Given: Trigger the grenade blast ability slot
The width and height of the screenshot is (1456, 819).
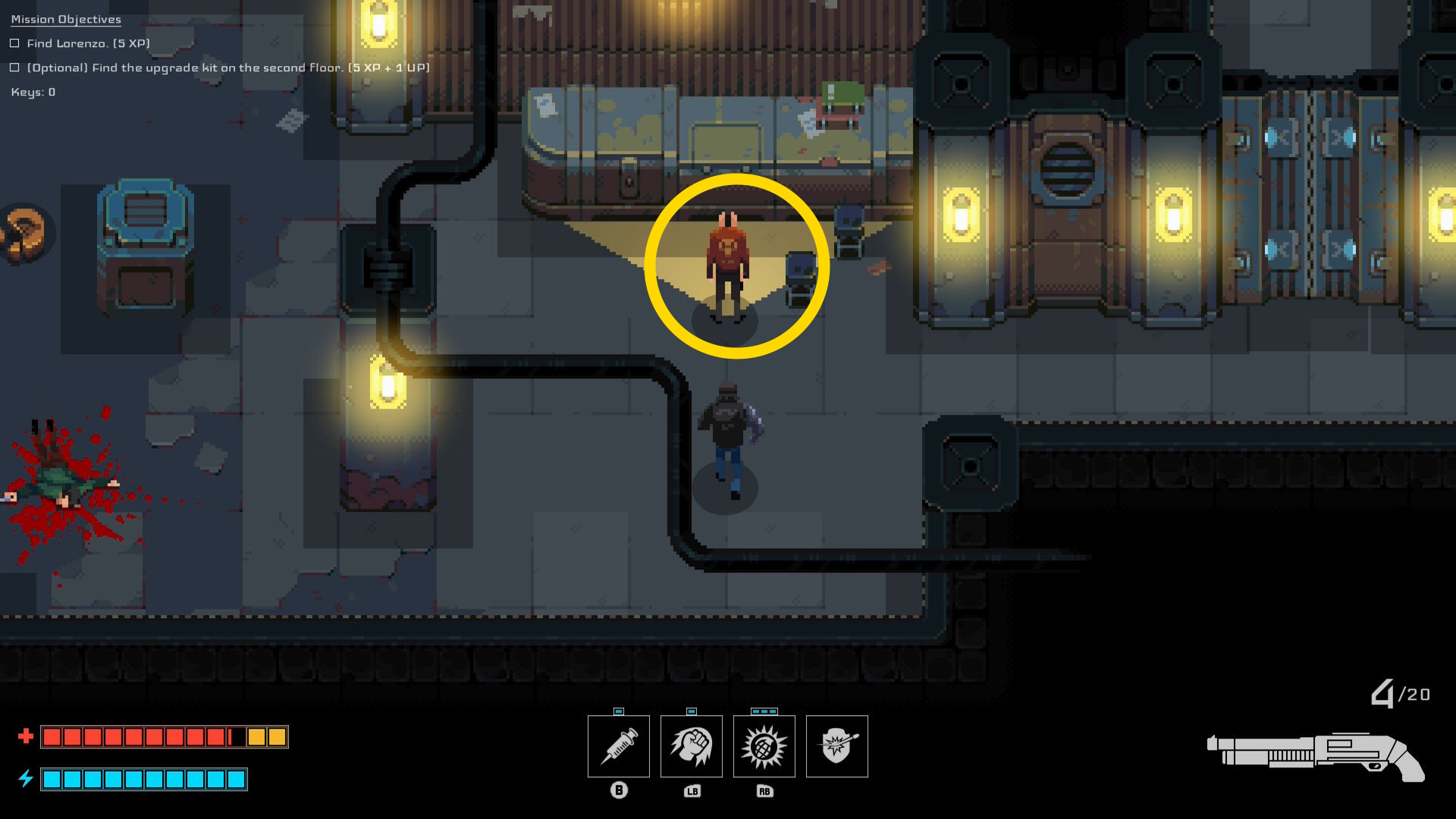Looking at the screenshot, I should point(764,746).
